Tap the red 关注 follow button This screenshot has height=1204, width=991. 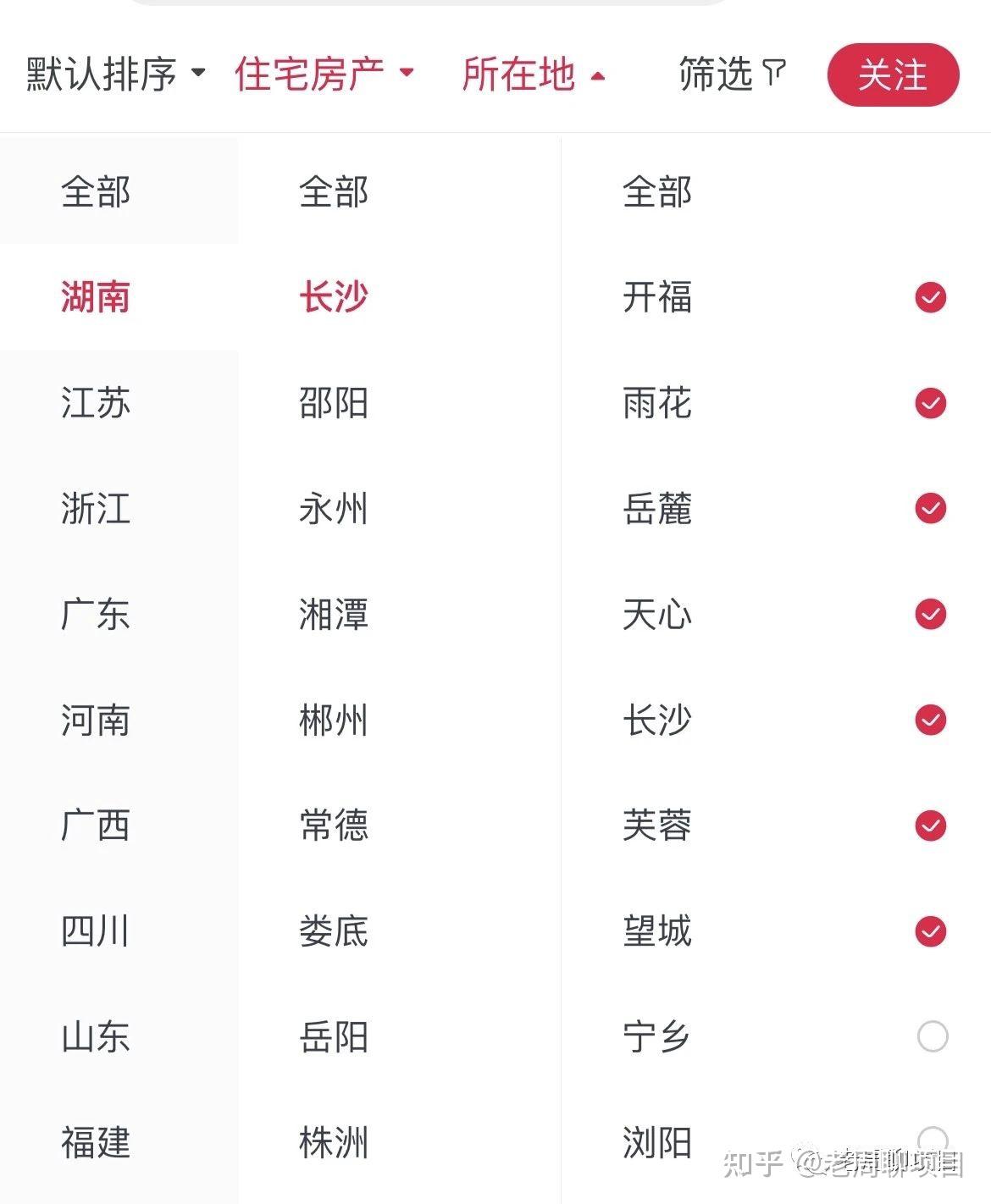892,75
